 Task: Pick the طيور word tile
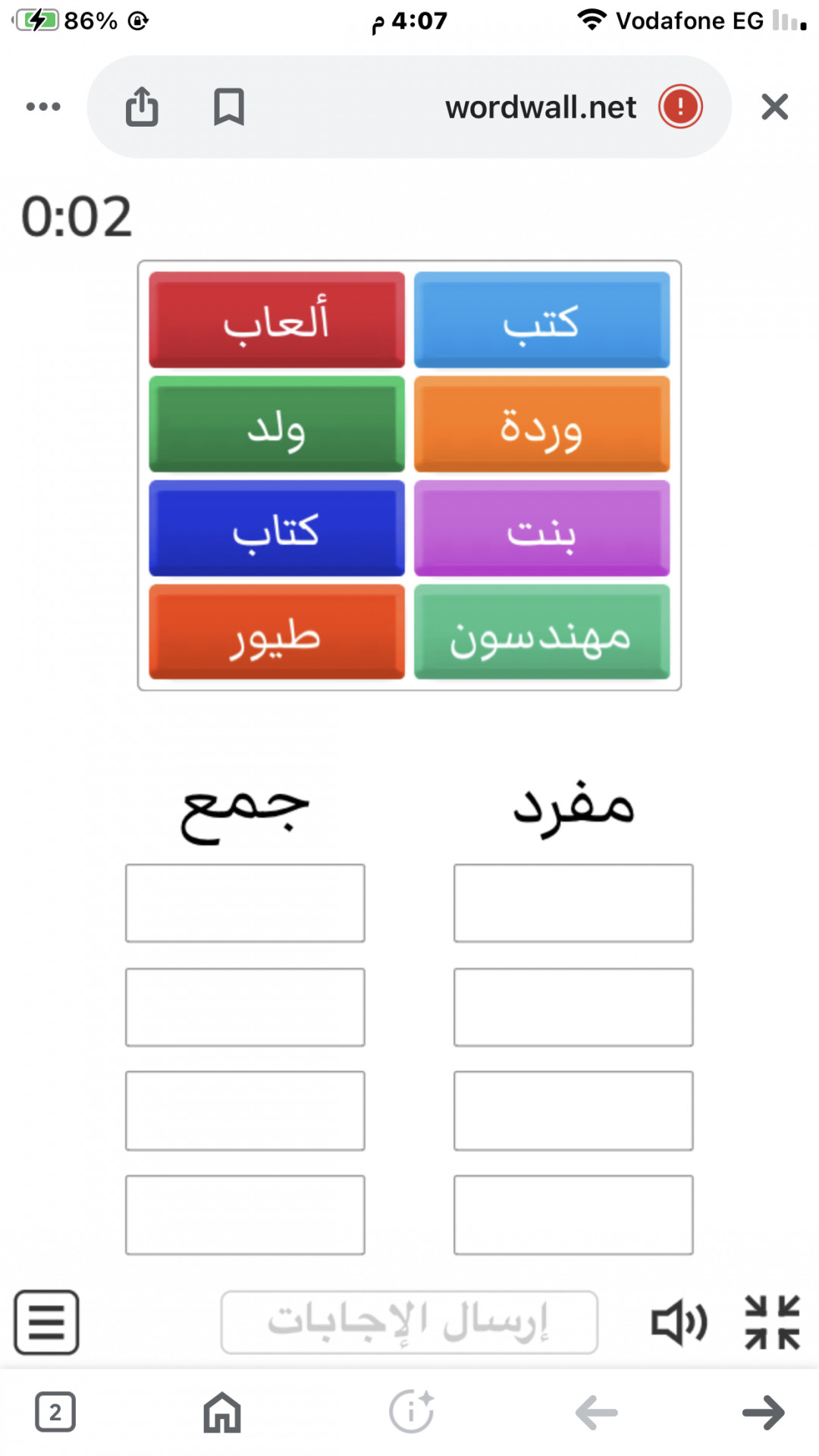277,632
